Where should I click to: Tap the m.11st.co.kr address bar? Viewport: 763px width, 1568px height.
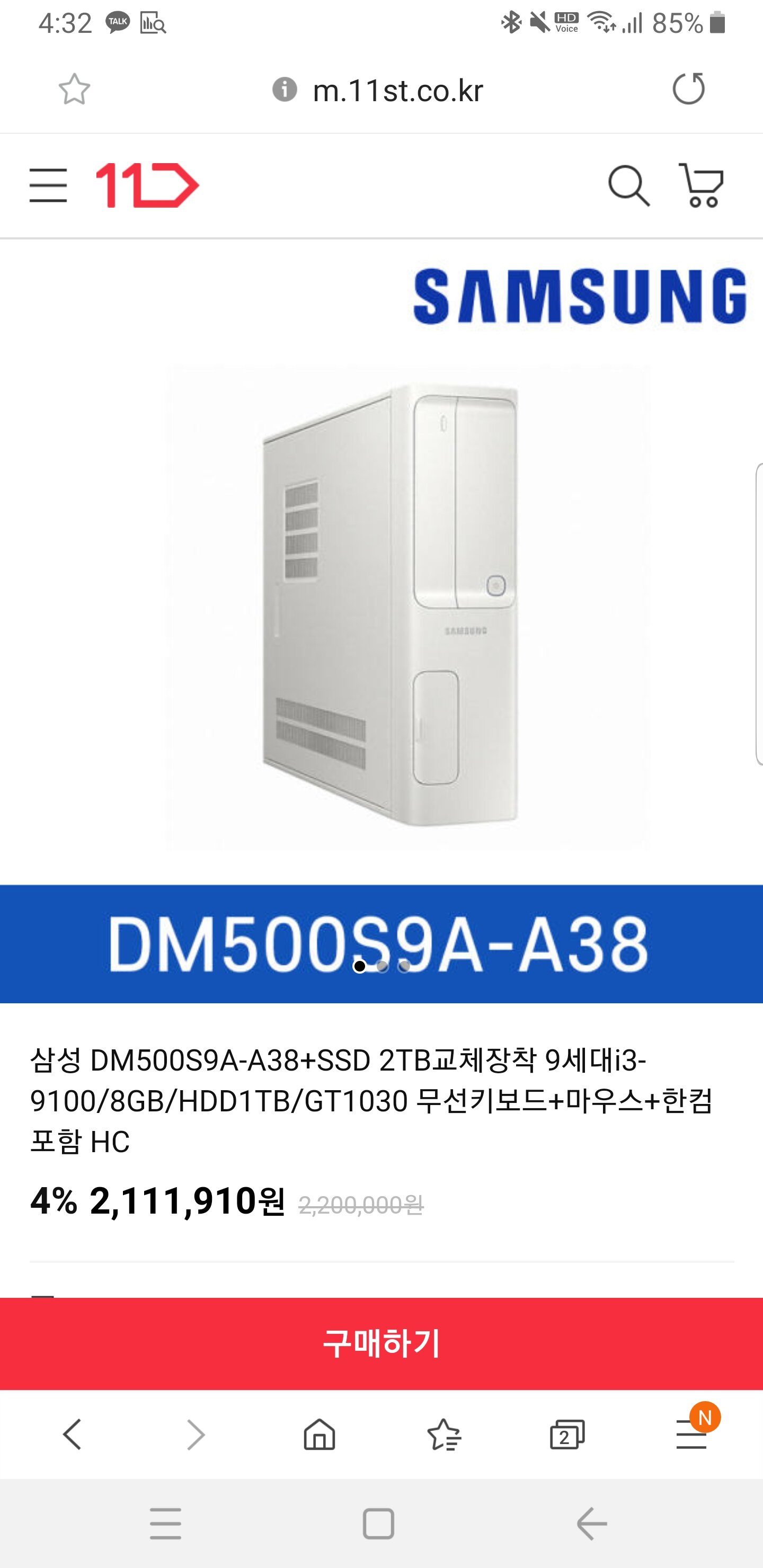(x=396, y=90)
